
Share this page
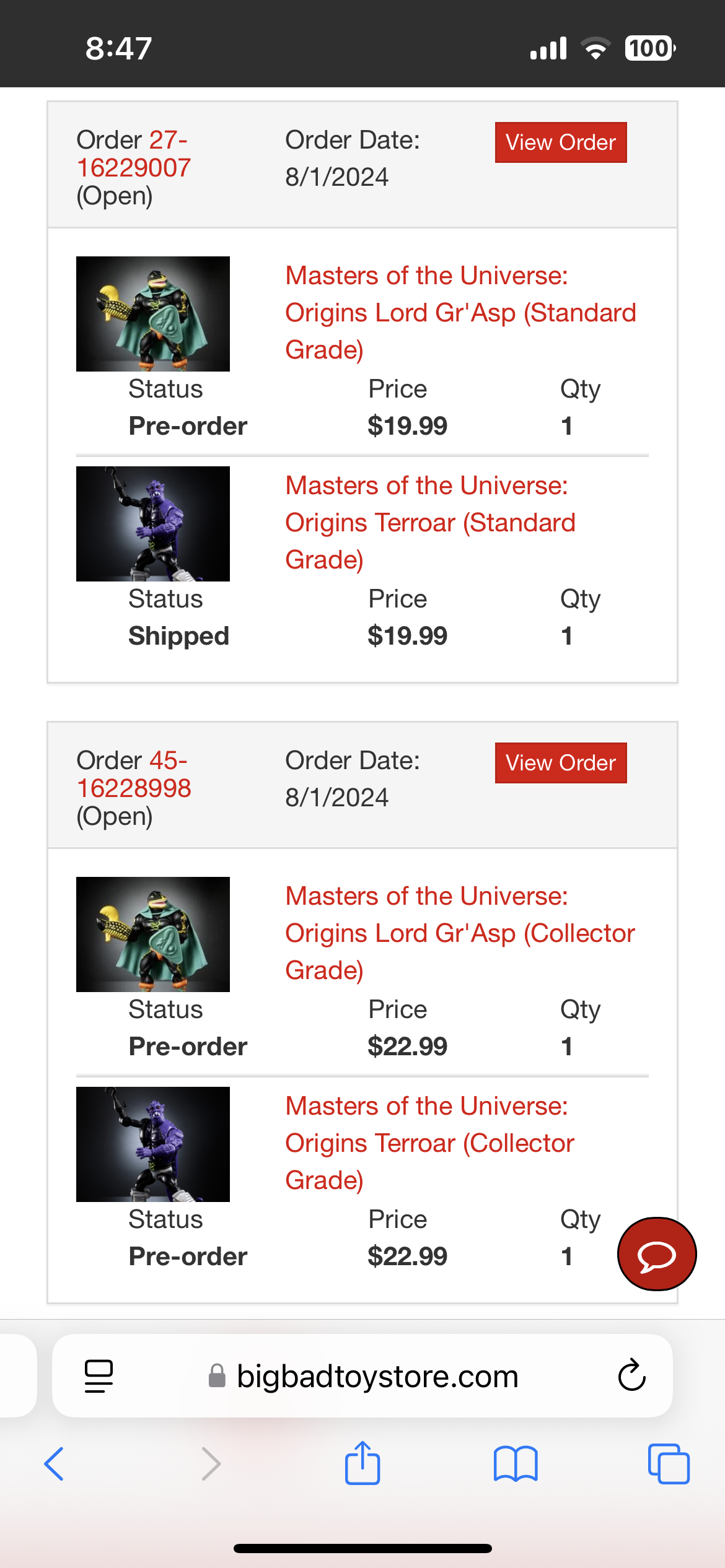[x=362, y=1464]
